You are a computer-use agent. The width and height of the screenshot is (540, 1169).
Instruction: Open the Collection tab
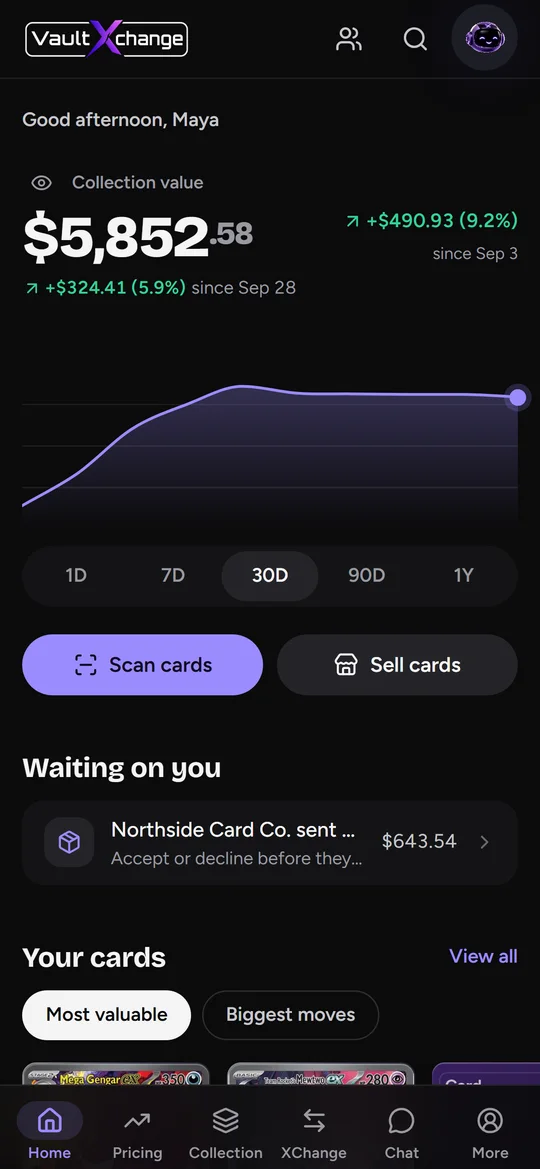coord(226,1132)
